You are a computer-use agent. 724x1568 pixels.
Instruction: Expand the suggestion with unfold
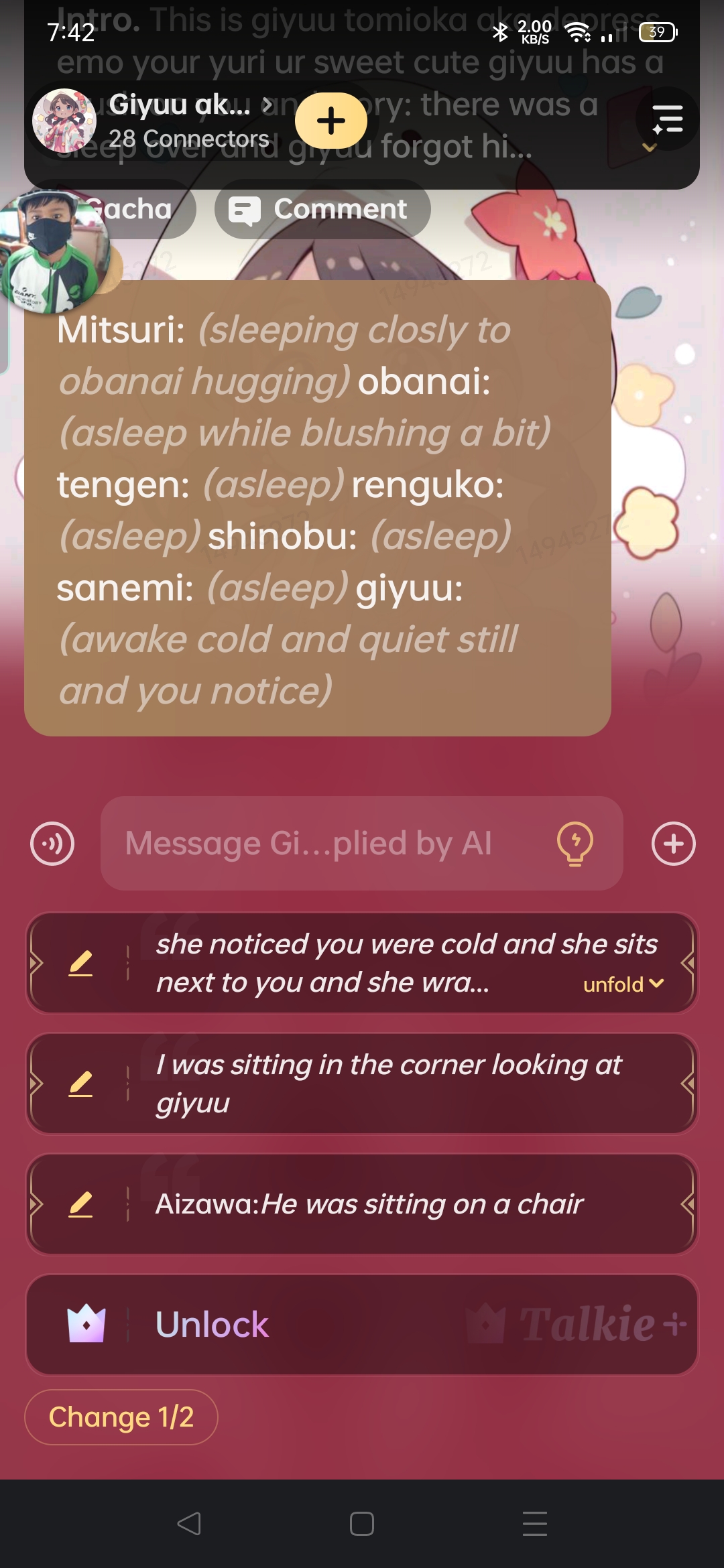tap(623, 984)
